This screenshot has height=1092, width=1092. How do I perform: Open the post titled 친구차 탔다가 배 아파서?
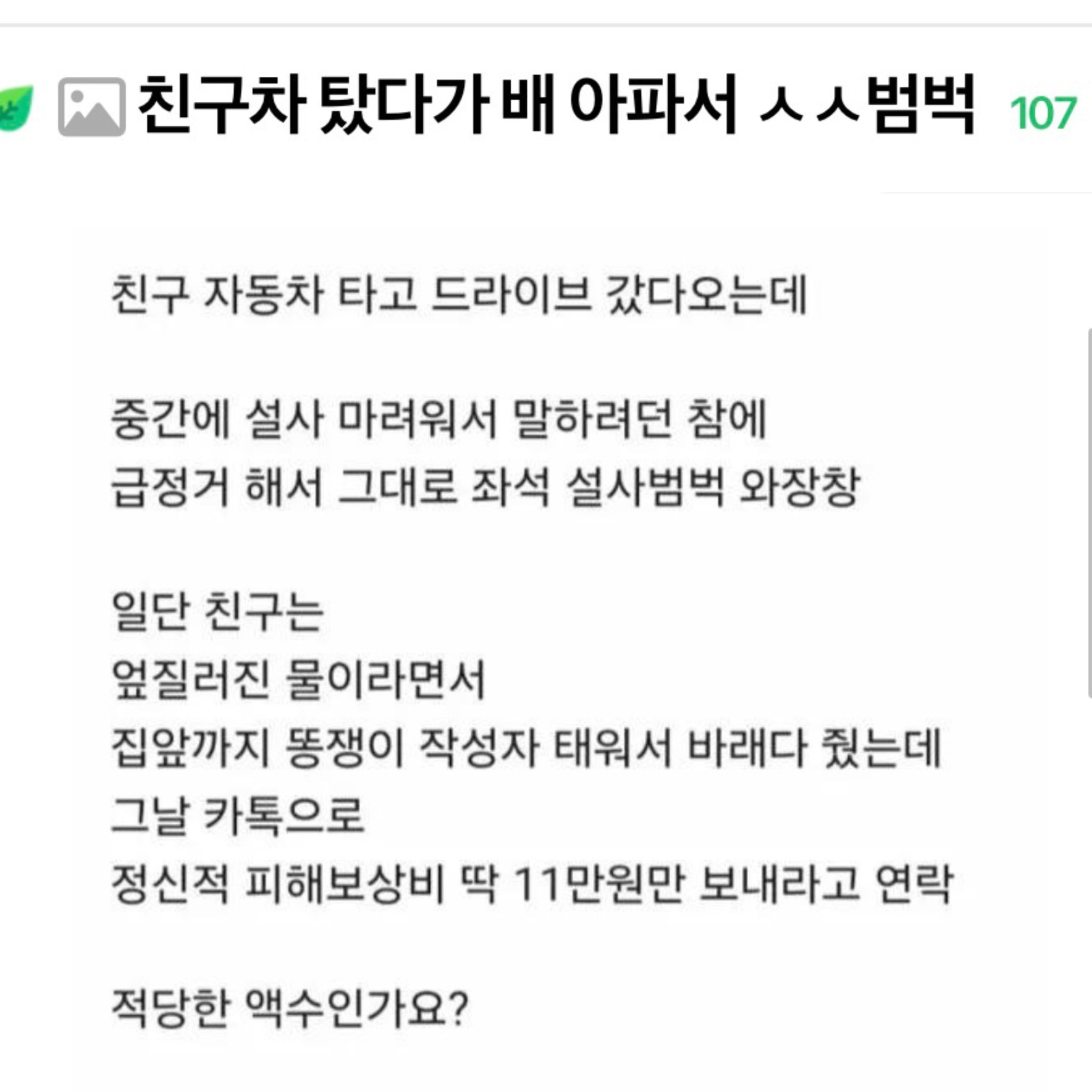(x=557, y=106)
